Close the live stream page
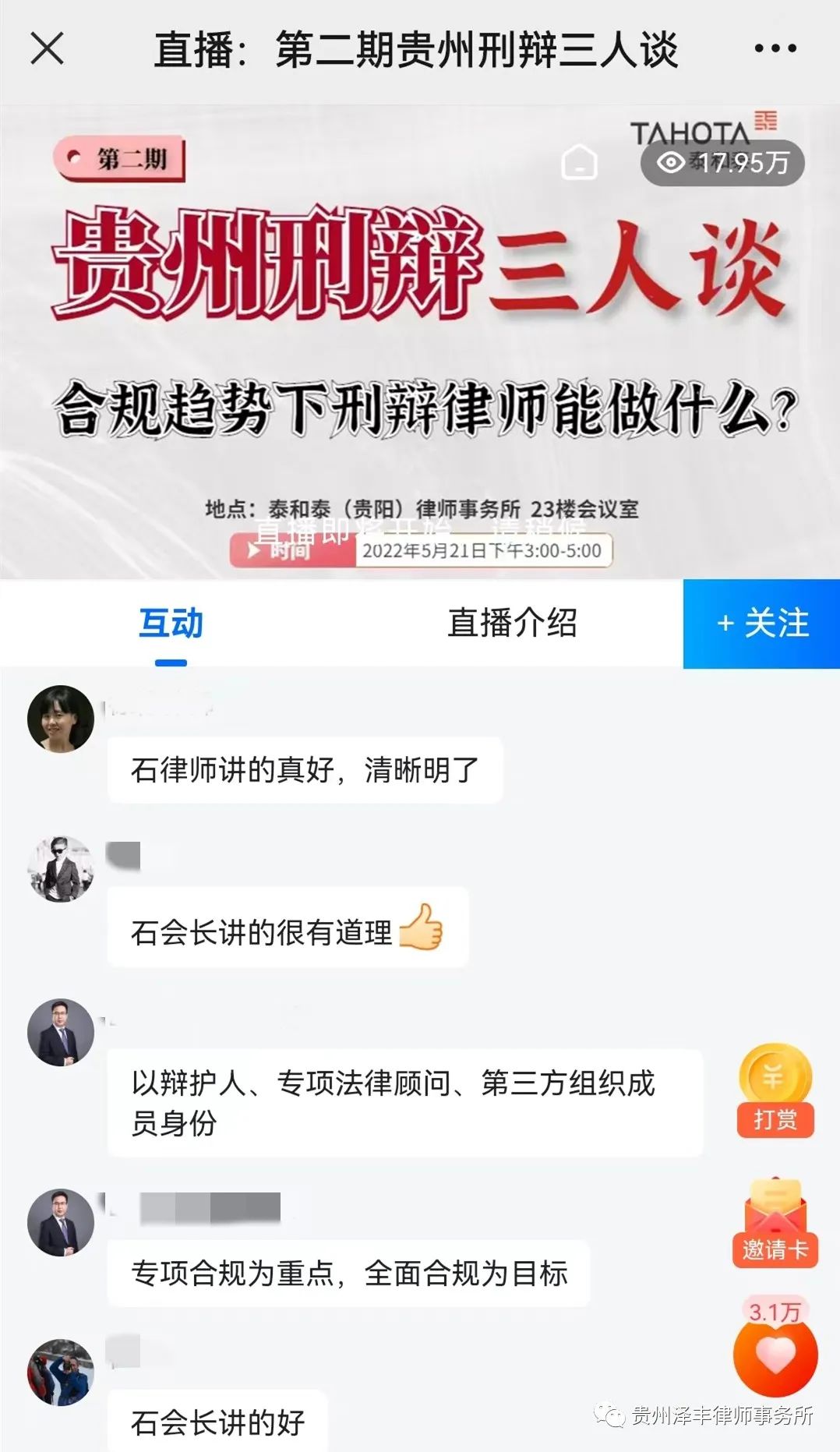This screenshot has height=1452, width=840. (47, 48)
